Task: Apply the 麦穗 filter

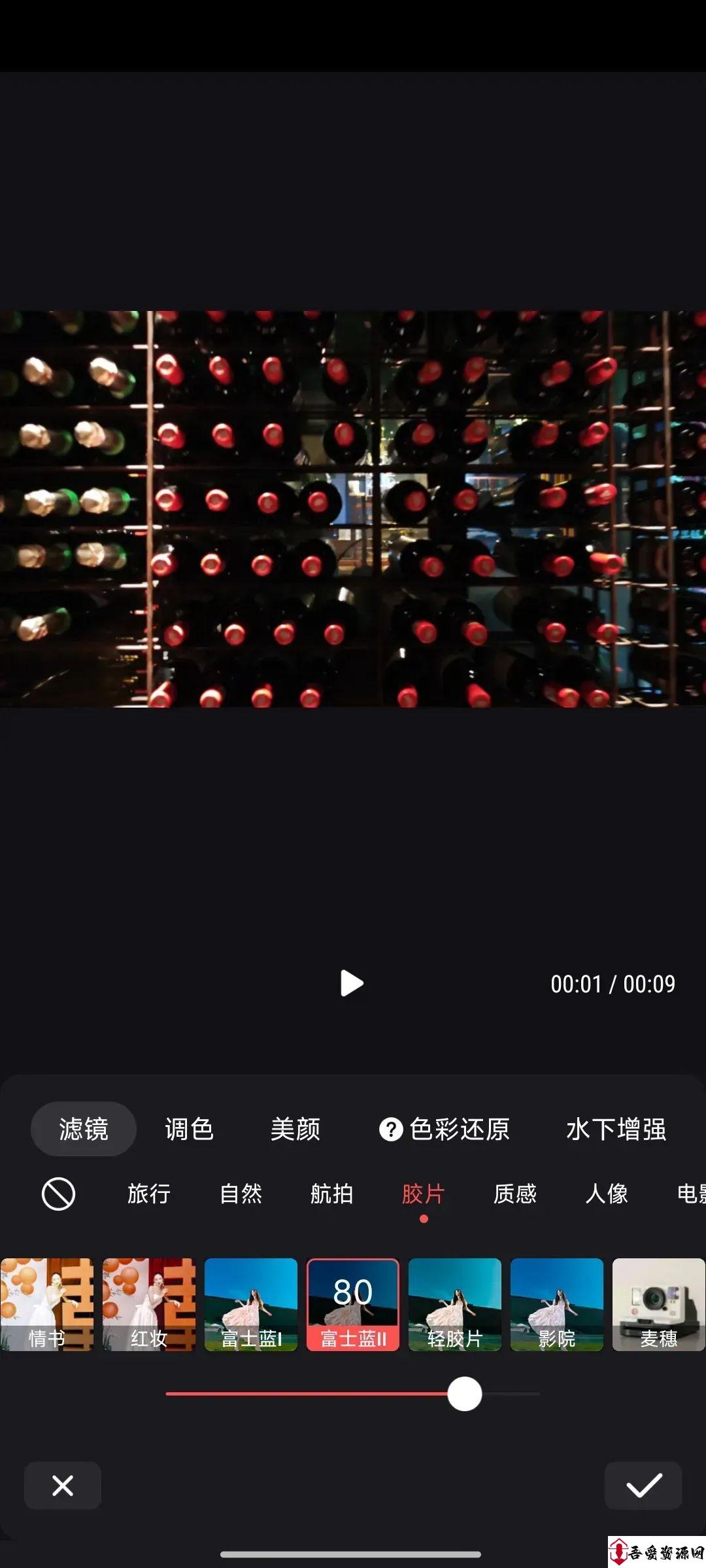Action: coord(659,1305)
